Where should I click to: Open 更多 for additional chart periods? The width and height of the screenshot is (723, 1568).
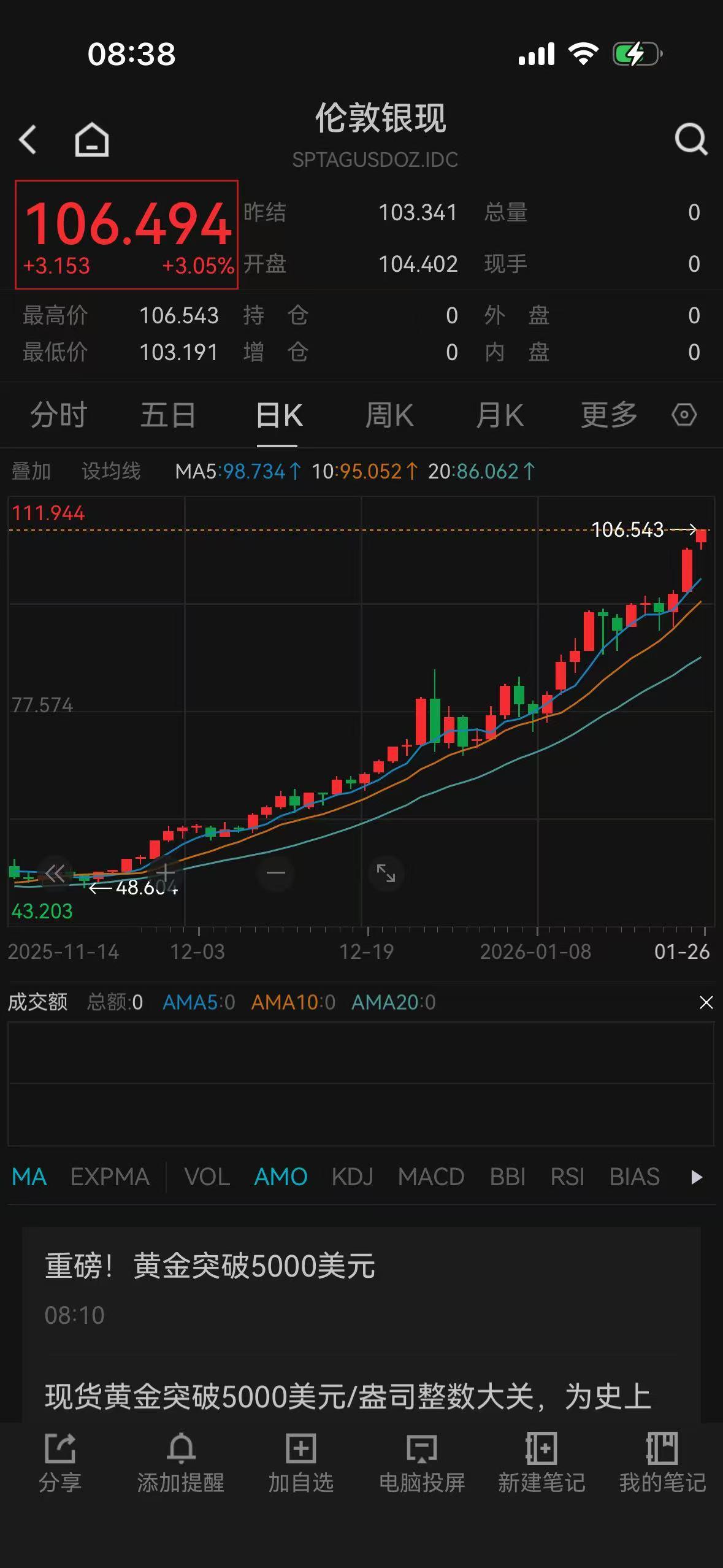tap(608, 415)
